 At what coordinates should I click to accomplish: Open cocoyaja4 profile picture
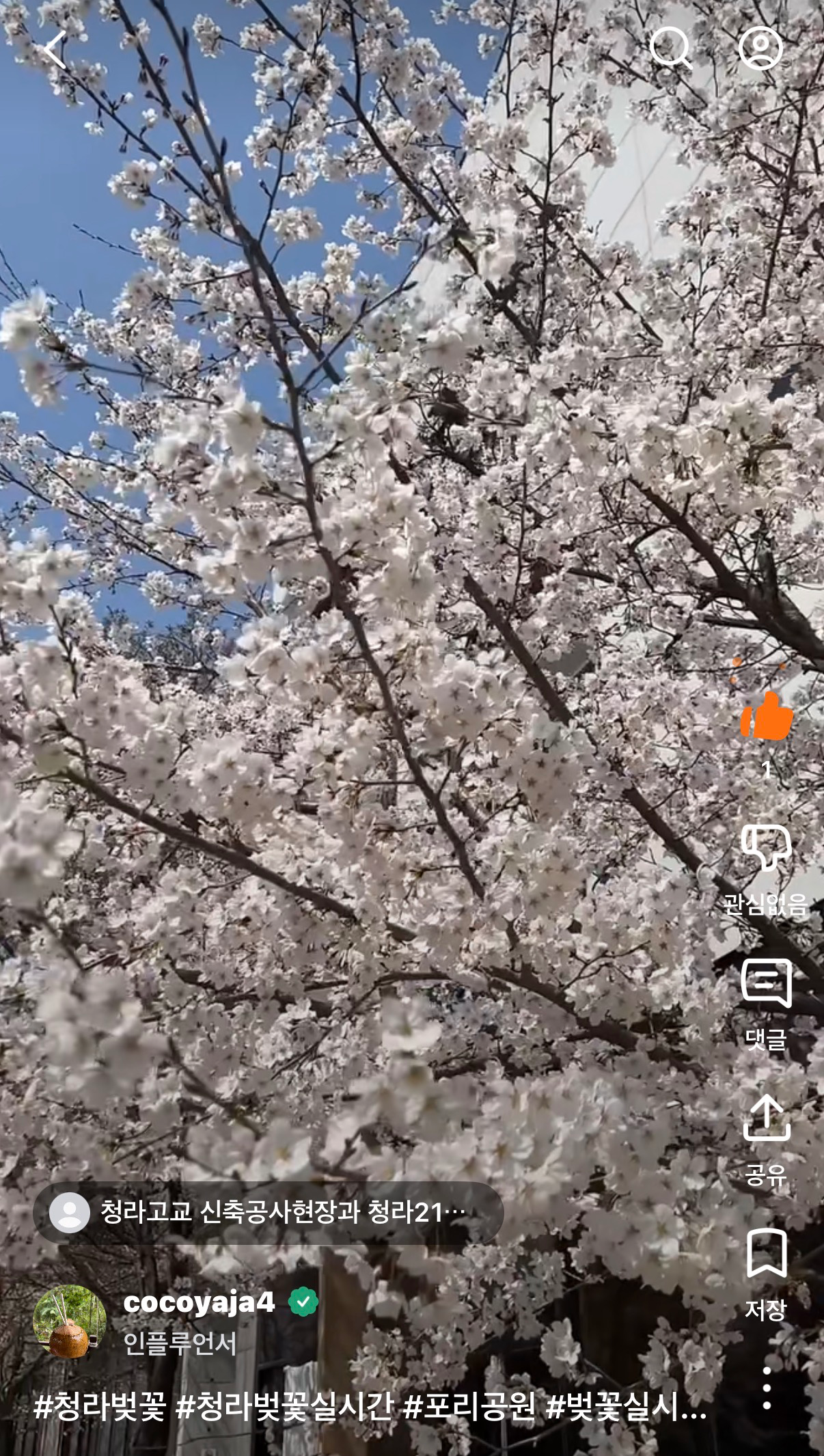[70, 1321]
